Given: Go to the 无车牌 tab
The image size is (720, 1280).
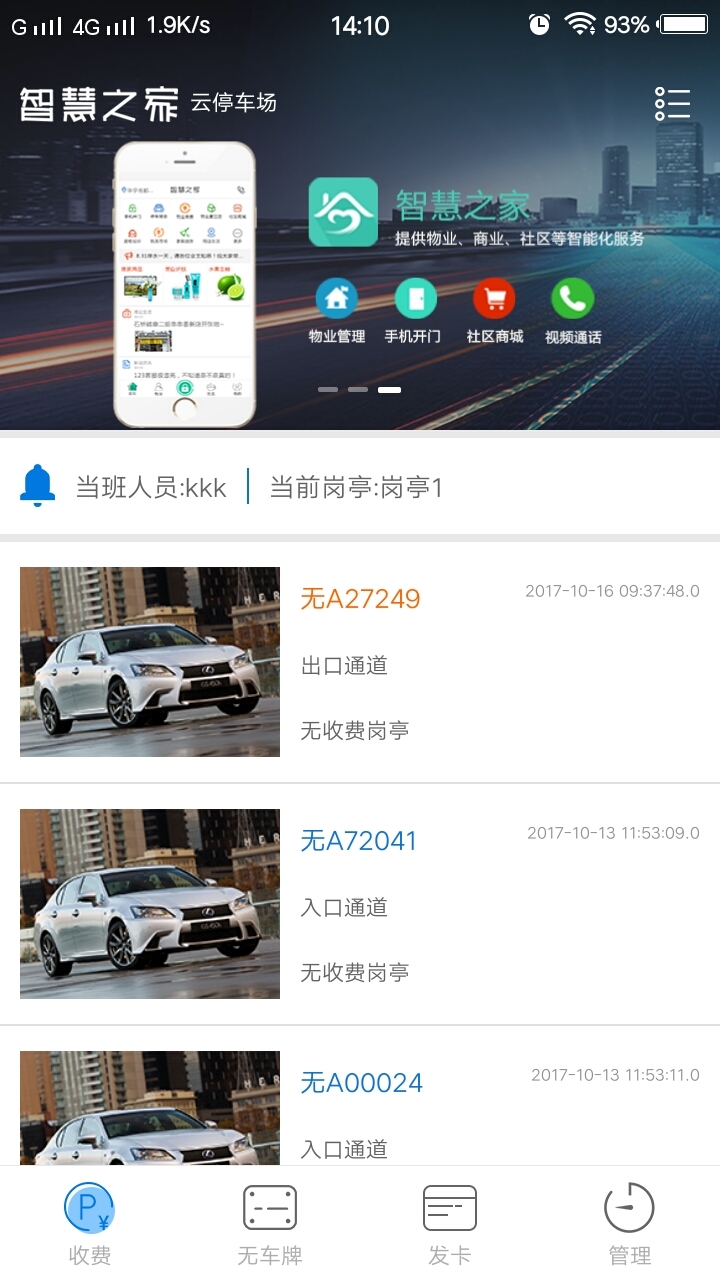Looking at the screenshot, I should pos(270,1224).
